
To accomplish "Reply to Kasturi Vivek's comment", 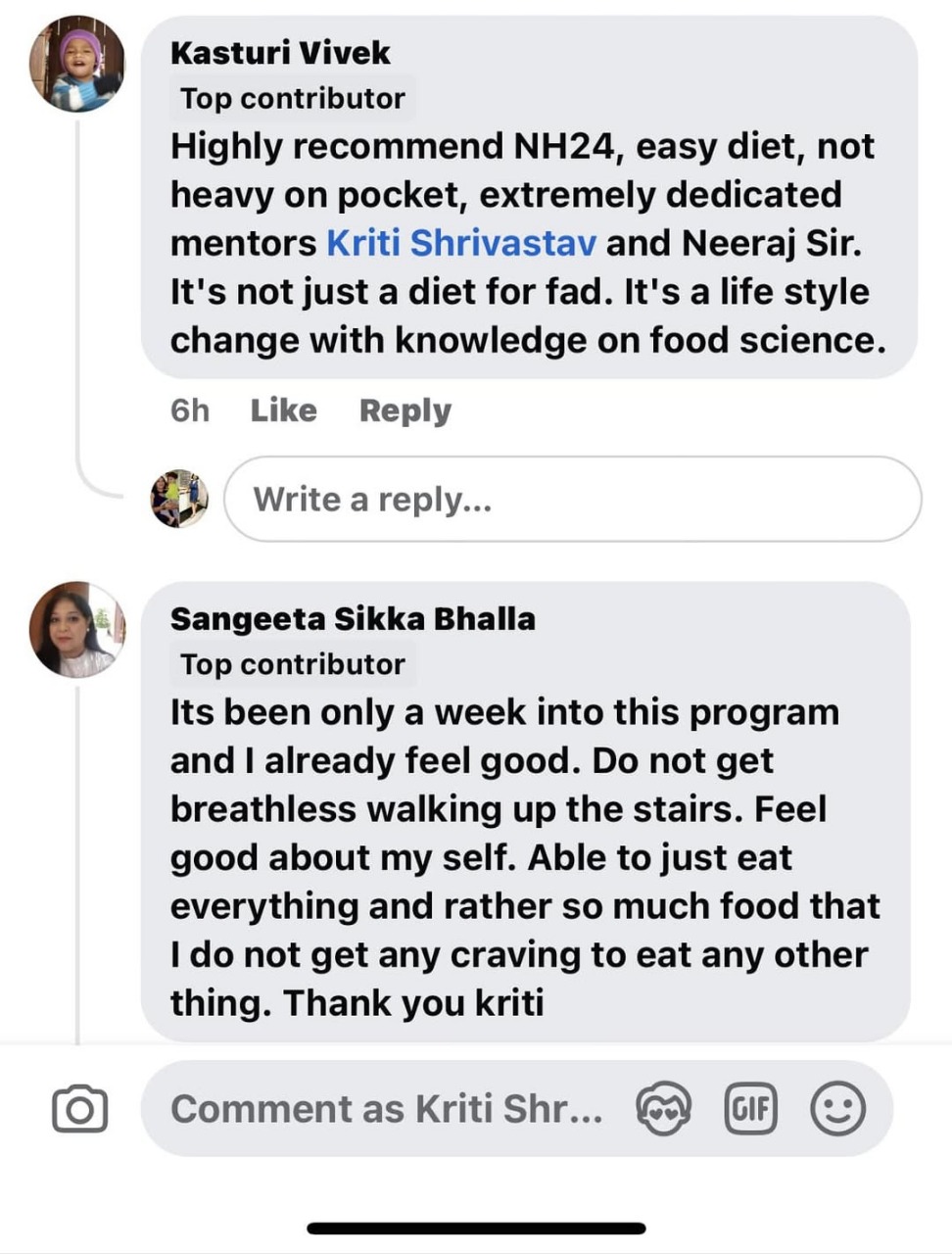I will (x=405, y=410).
